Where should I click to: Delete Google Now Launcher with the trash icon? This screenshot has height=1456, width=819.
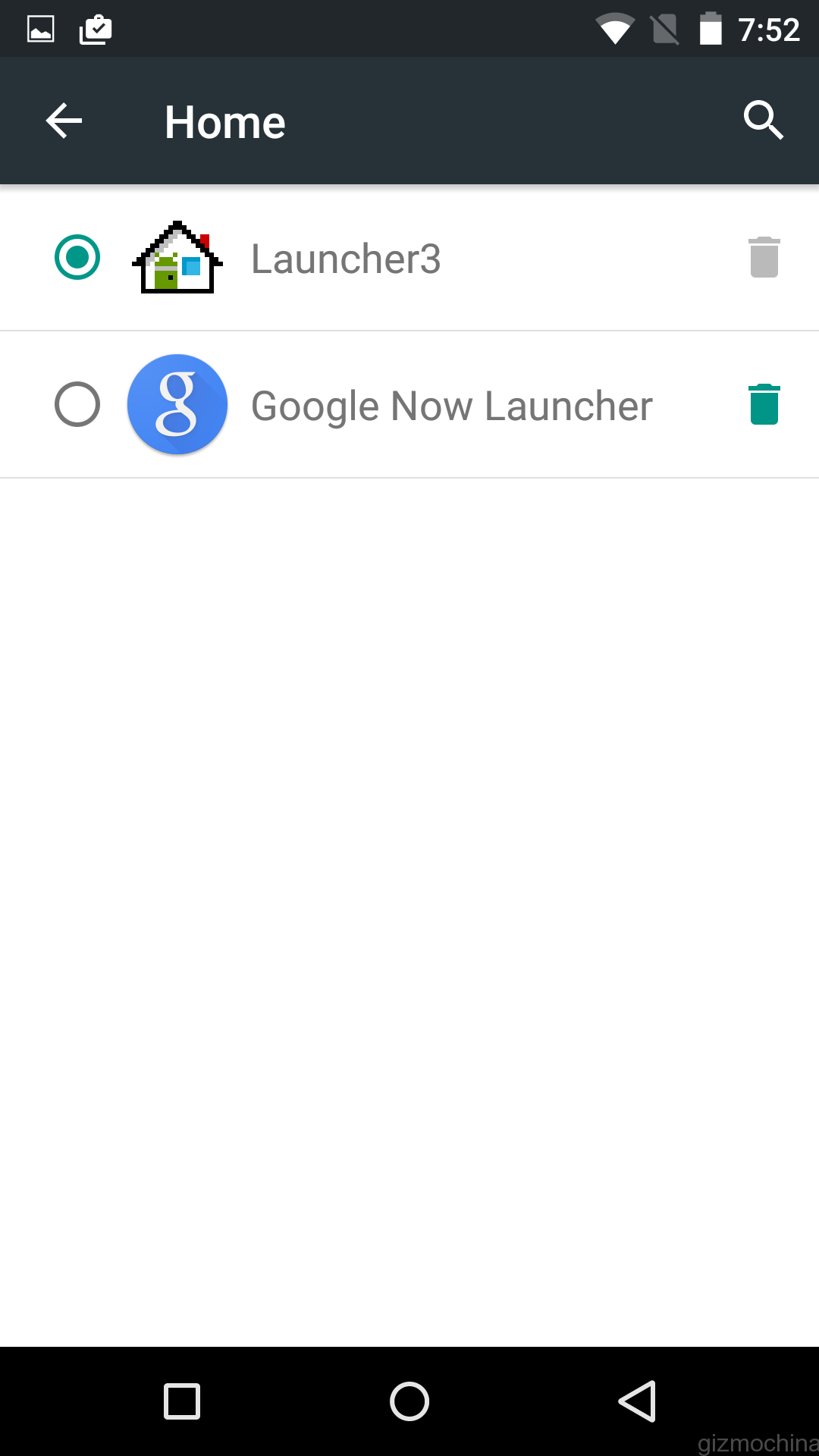click(764, 404)
